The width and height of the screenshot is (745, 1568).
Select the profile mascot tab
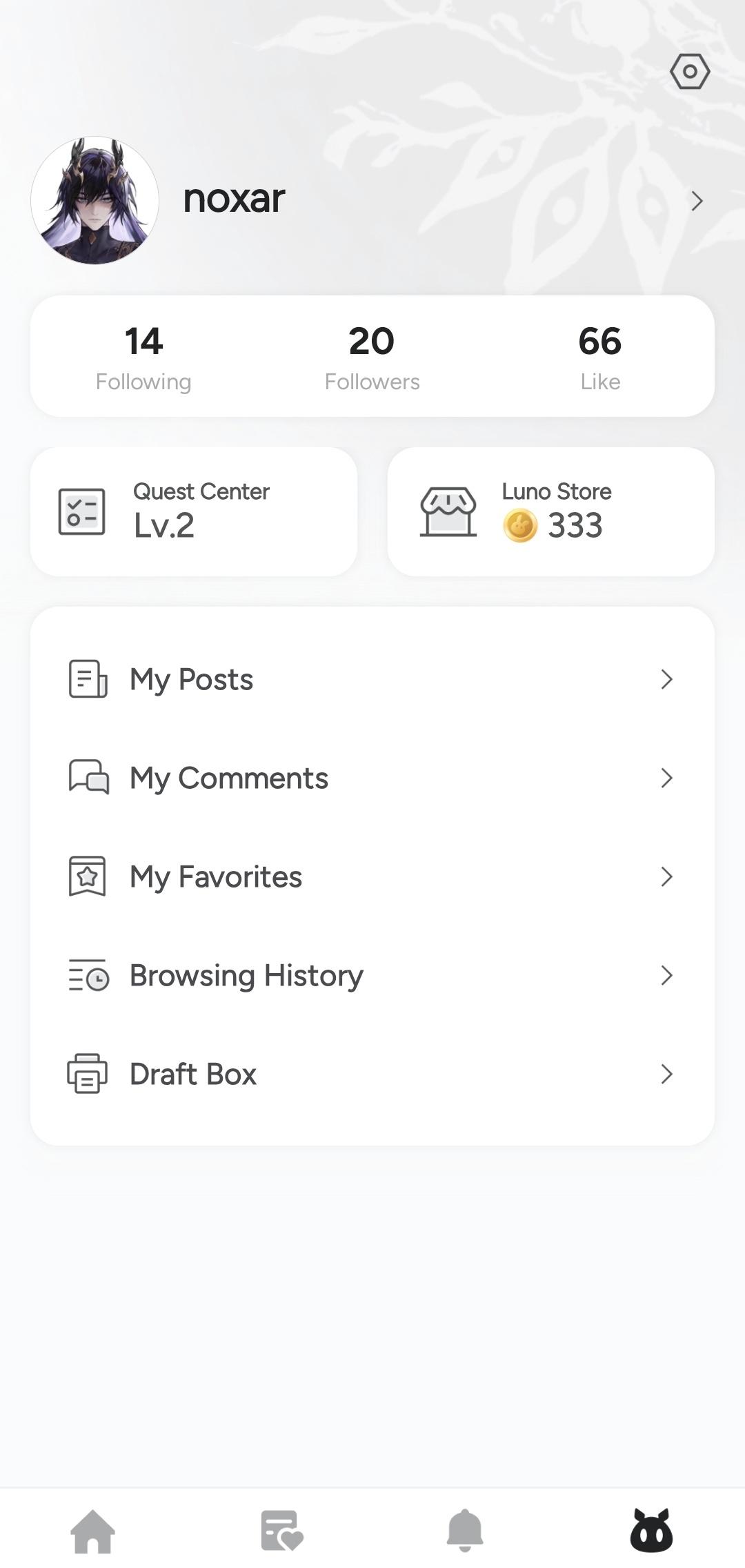(651, 1531)
